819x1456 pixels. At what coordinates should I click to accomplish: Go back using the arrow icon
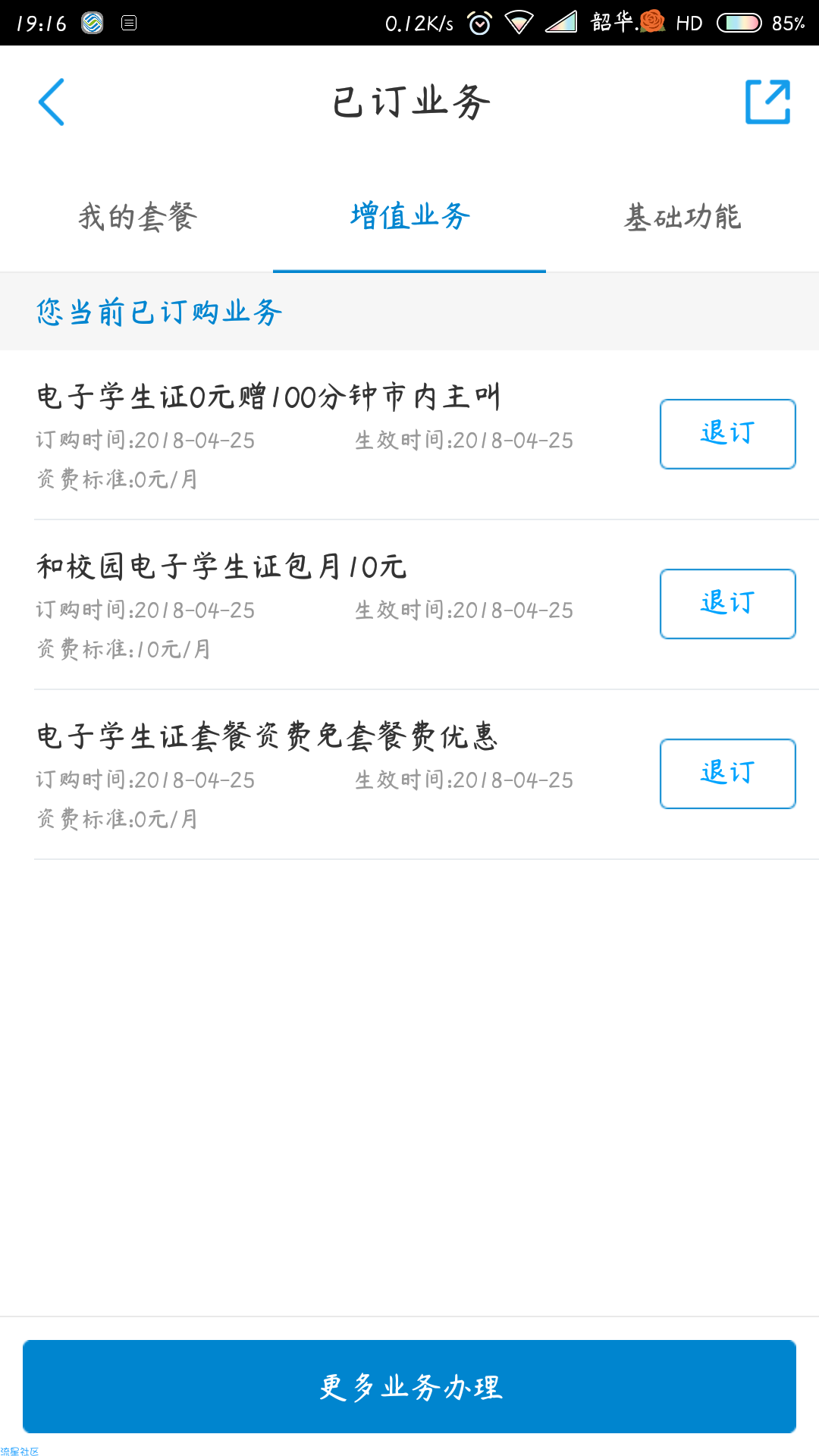52,102
